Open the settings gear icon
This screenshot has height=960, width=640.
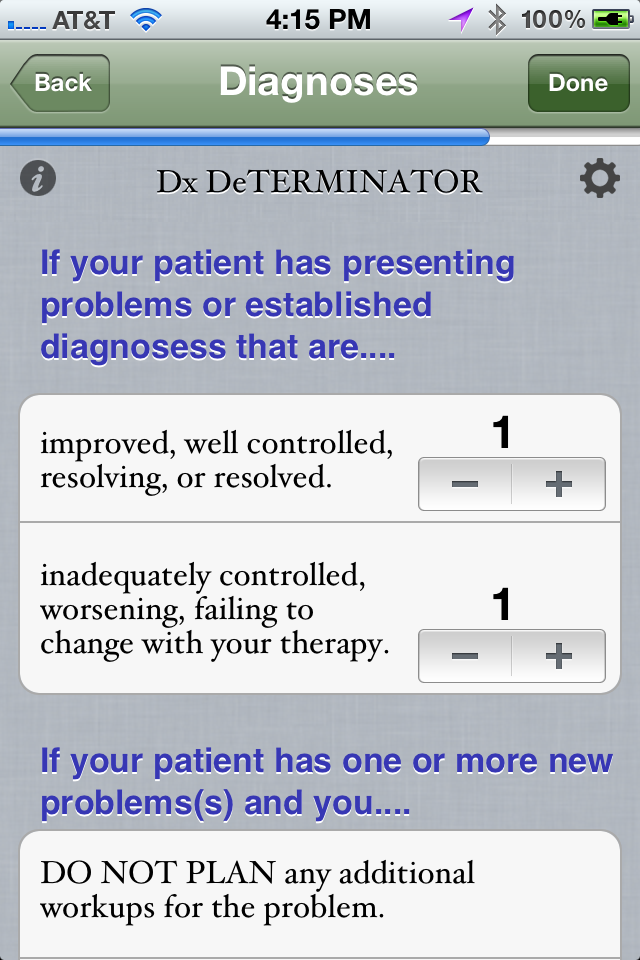pyautogui.click(x=599, y=179)
